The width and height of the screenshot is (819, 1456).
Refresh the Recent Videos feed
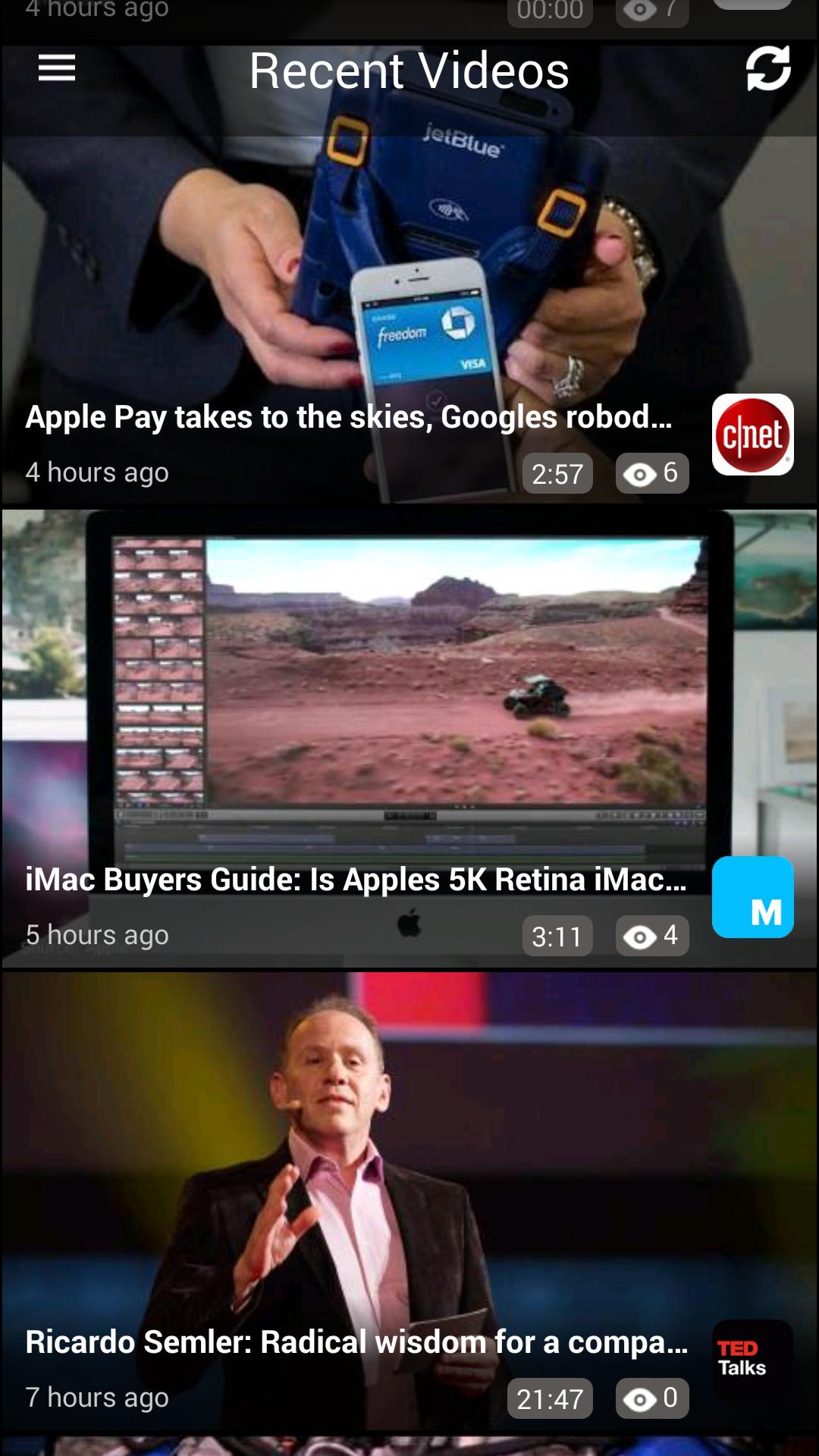tap(768, 68)
